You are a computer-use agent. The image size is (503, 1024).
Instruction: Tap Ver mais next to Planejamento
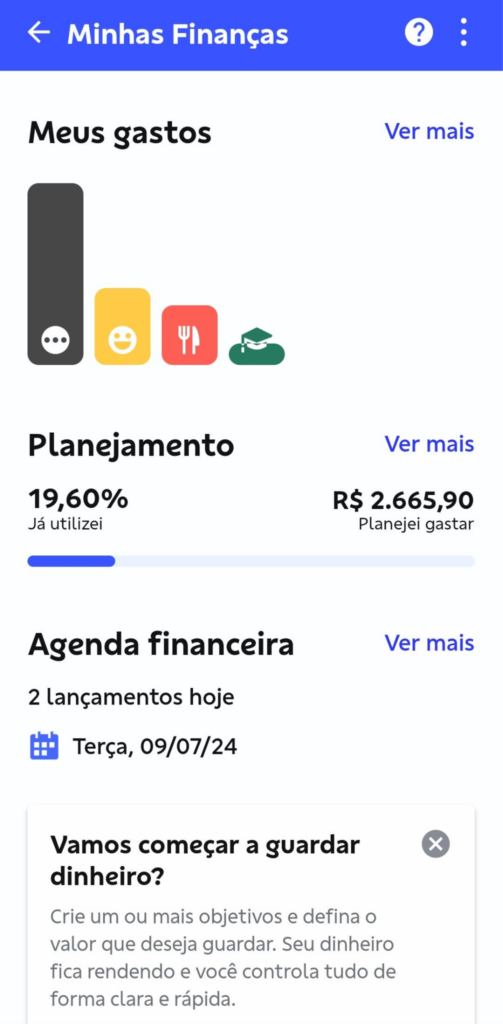click(429, 444)
